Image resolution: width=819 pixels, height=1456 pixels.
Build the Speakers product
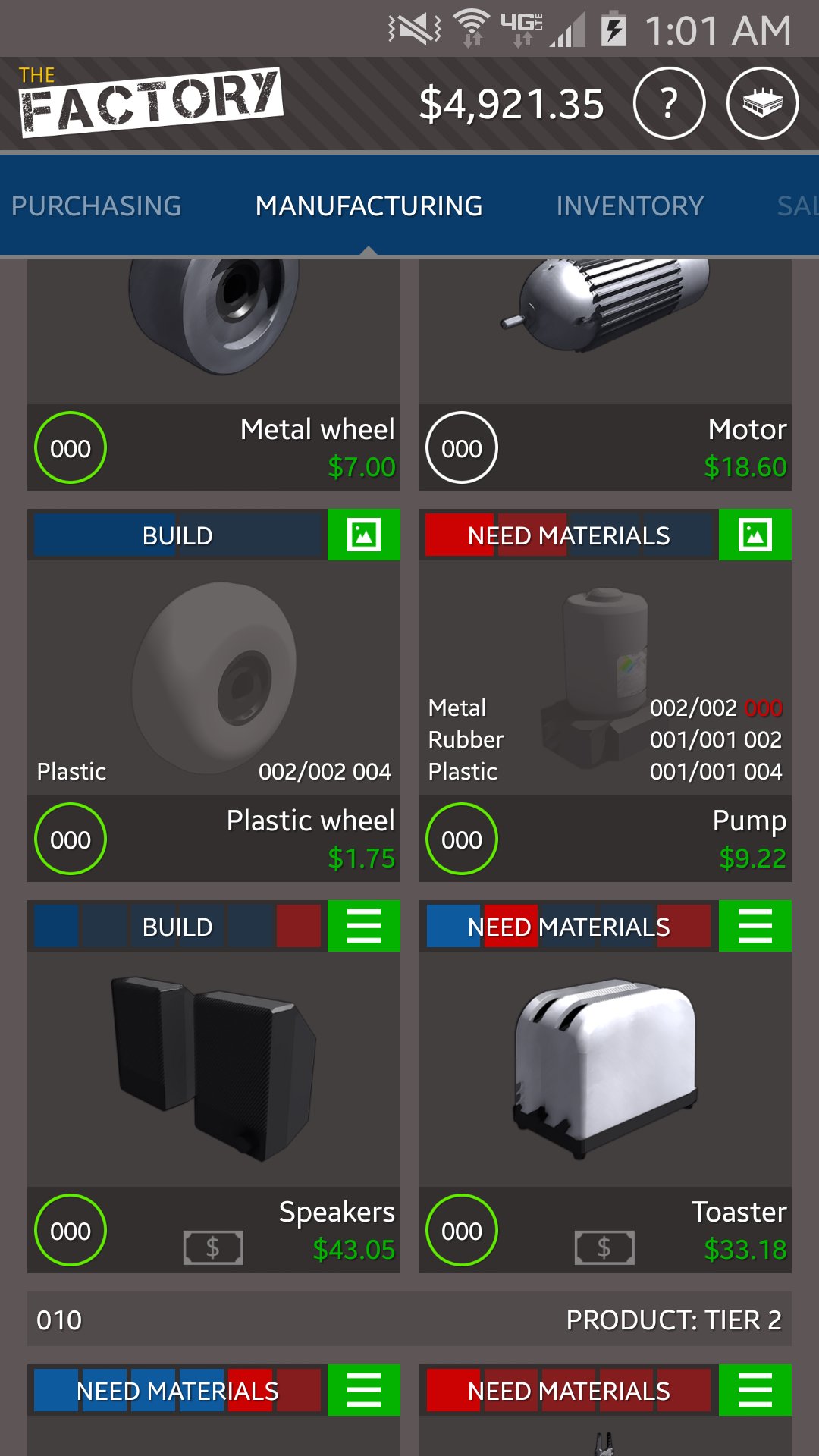click(178, 927)
